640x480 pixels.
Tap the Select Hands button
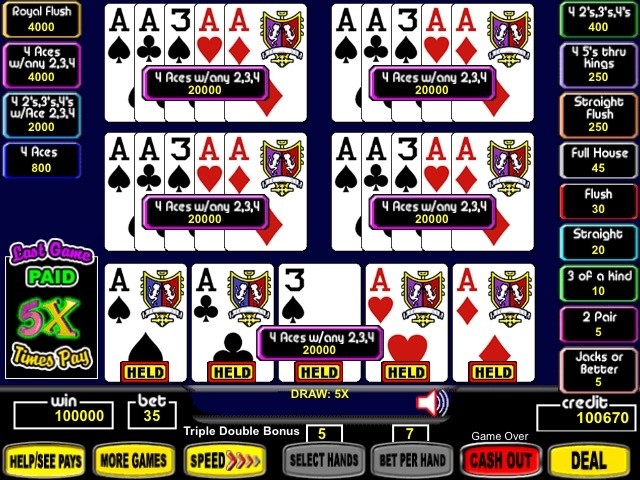pos(322,461)
